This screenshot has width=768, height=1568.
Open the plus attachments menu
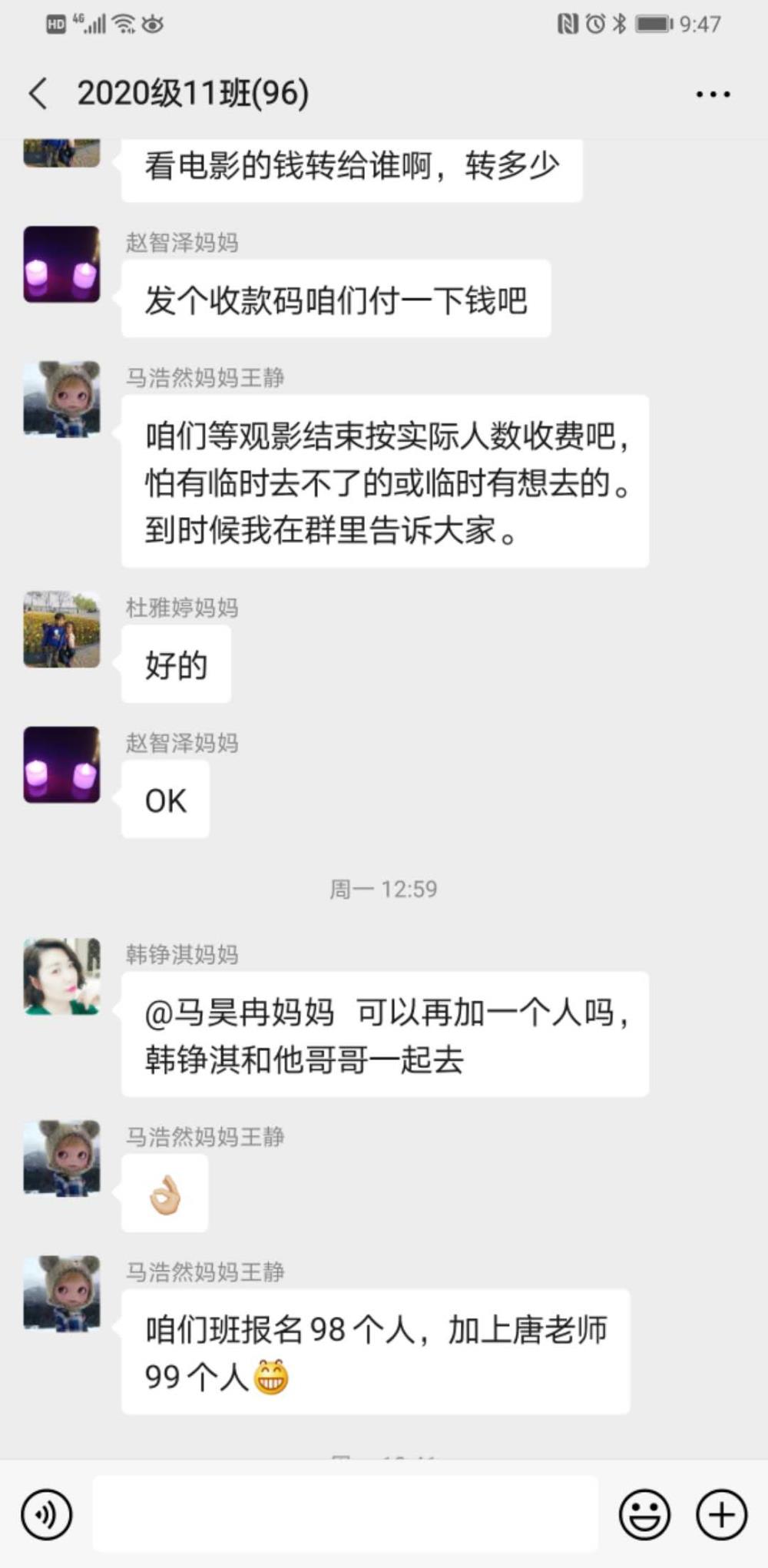(721, 1514)
